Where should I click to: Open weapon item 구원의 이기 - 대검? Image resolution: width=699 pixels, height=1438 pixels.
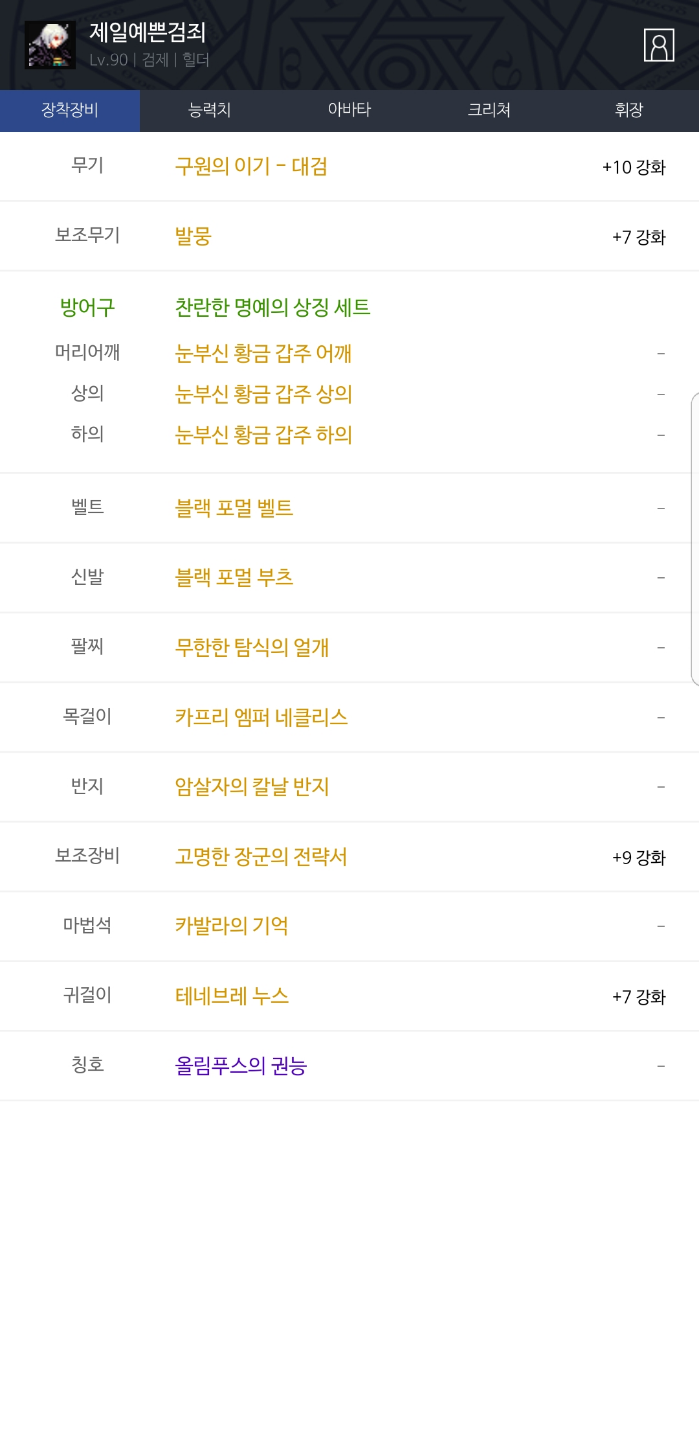[251, 166]
